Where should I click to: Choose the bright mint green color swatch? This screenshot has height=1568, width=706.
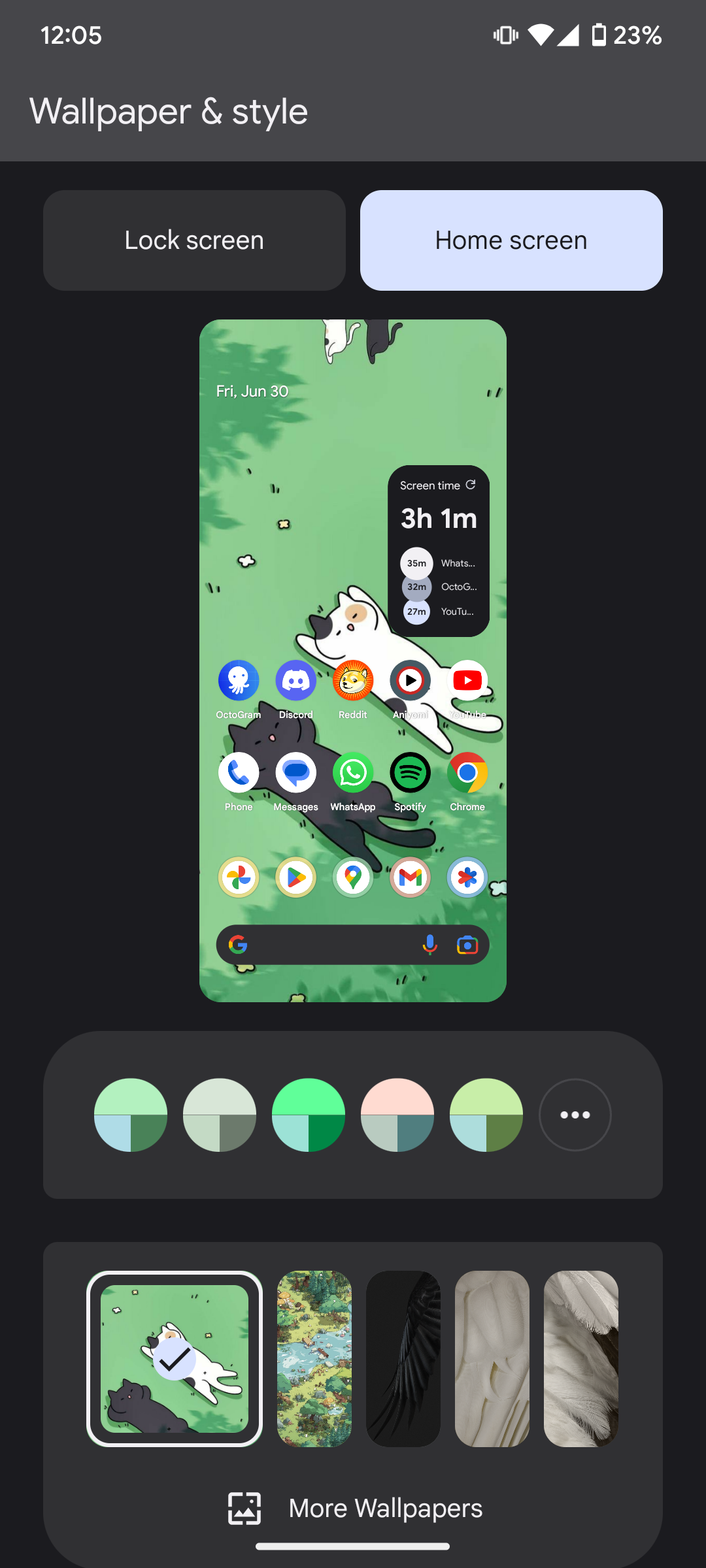tap(309, 1115)
